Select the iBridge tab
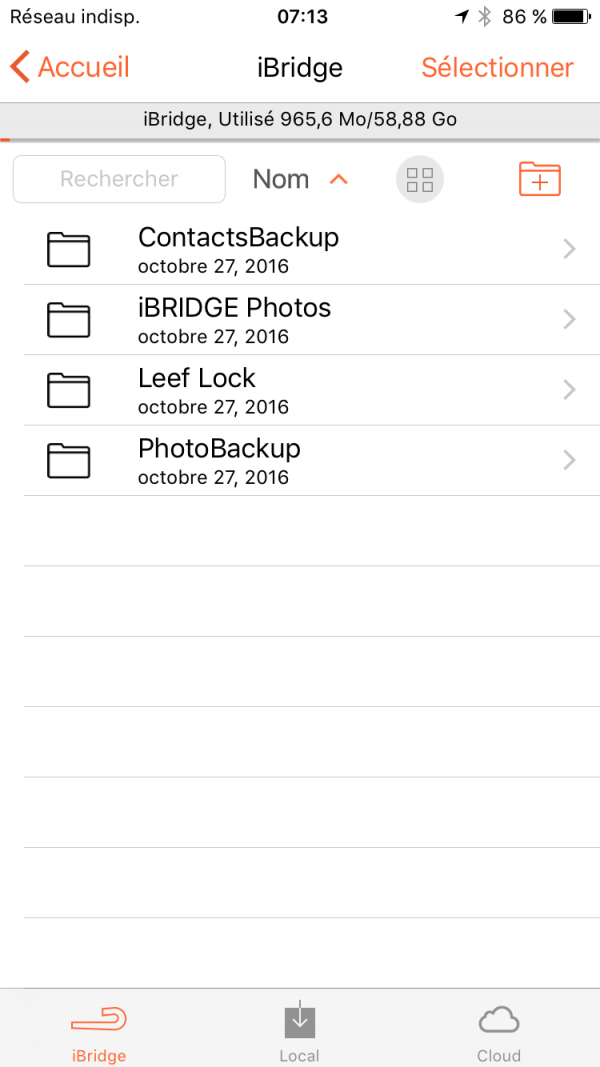 (x=99, y=1031)
